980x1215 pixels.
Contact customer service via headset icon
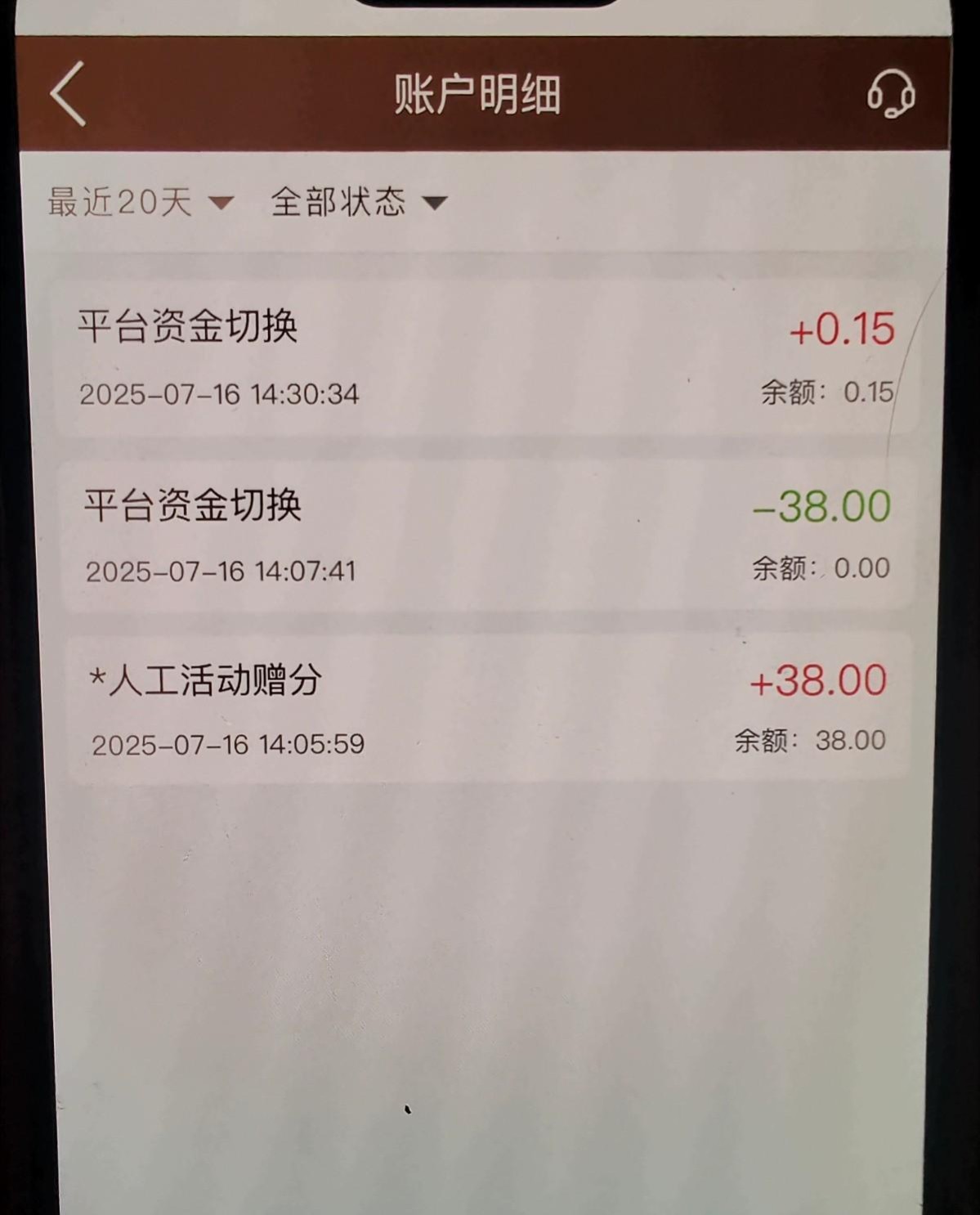890,94
